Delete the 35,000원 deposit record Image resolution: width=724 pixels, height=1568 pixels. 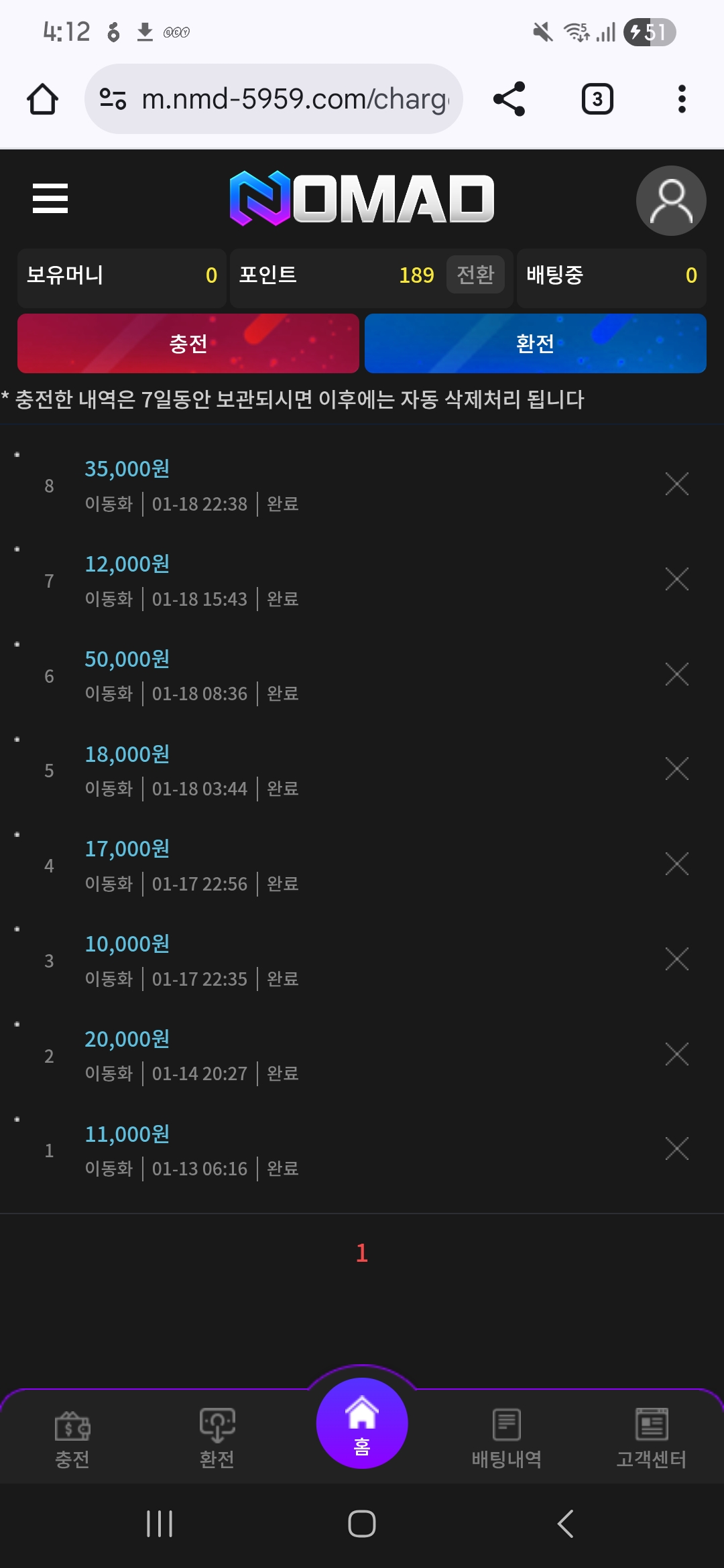point(677,484)
